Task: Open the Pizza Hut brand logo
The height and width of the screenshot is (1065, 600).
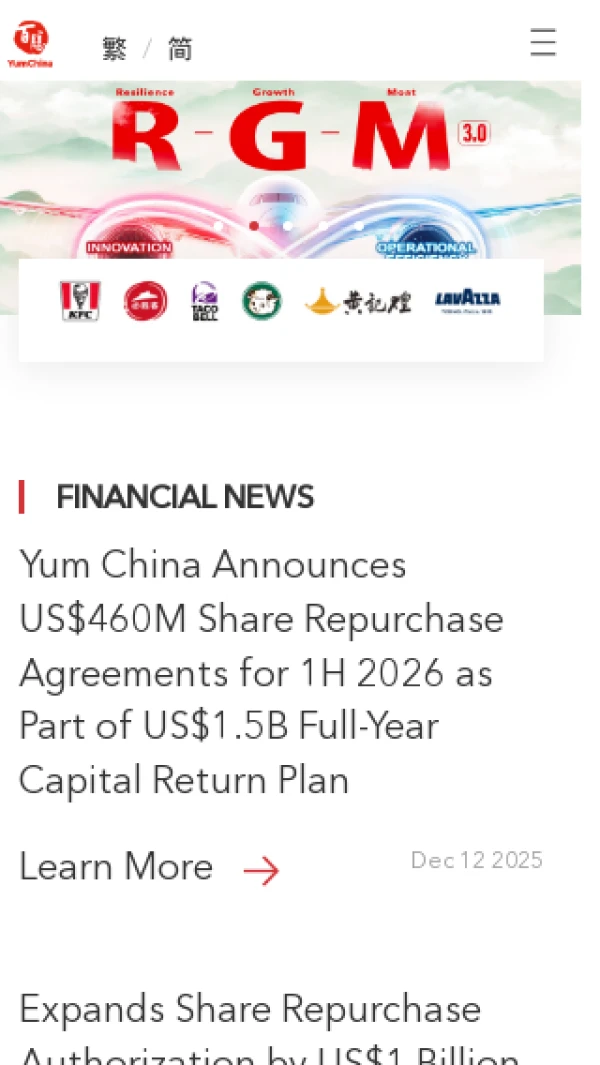Action: point(146,301)
